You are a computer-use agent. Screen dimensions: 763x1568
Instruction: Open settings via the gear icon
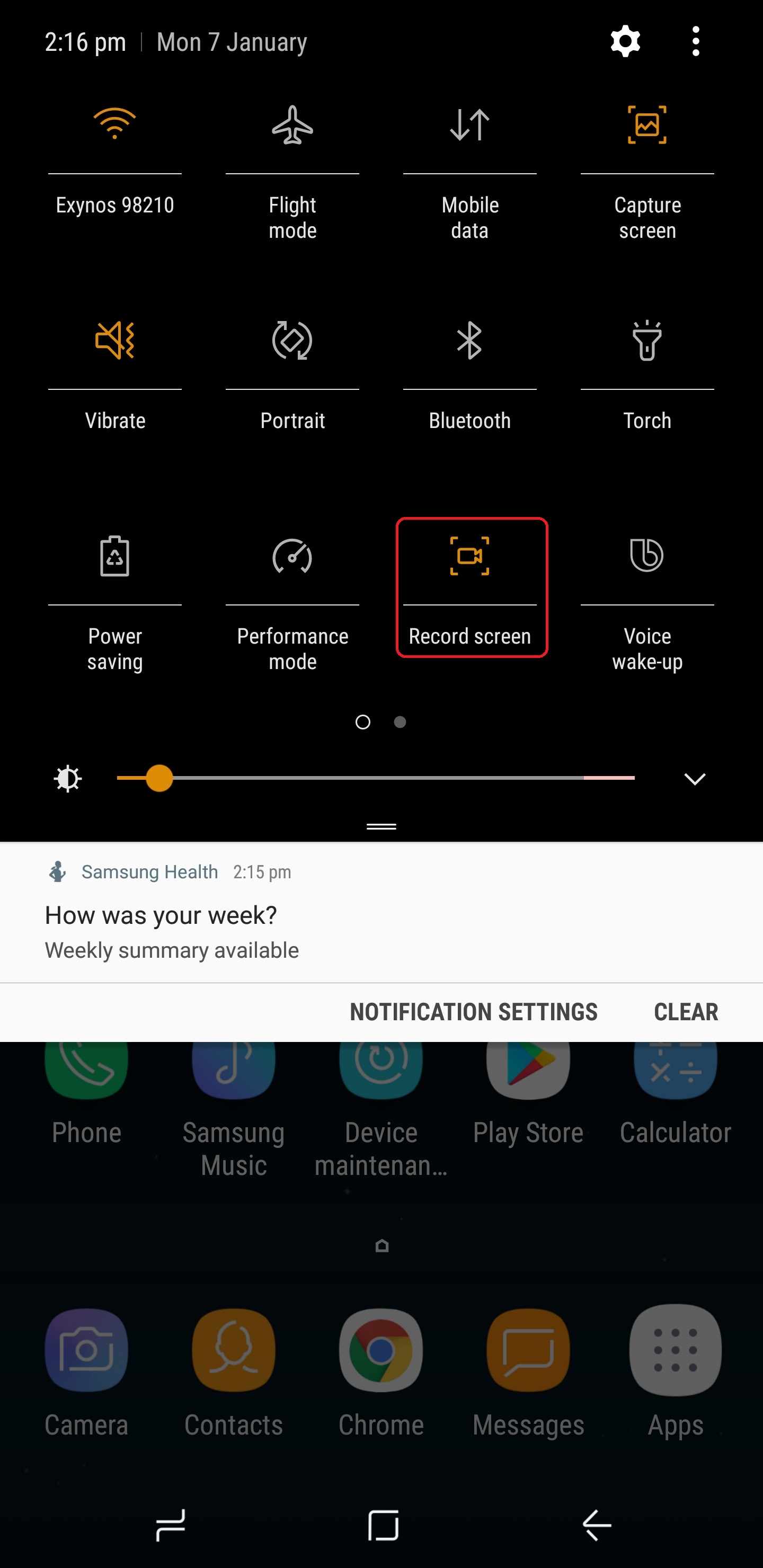click(625, 42)
